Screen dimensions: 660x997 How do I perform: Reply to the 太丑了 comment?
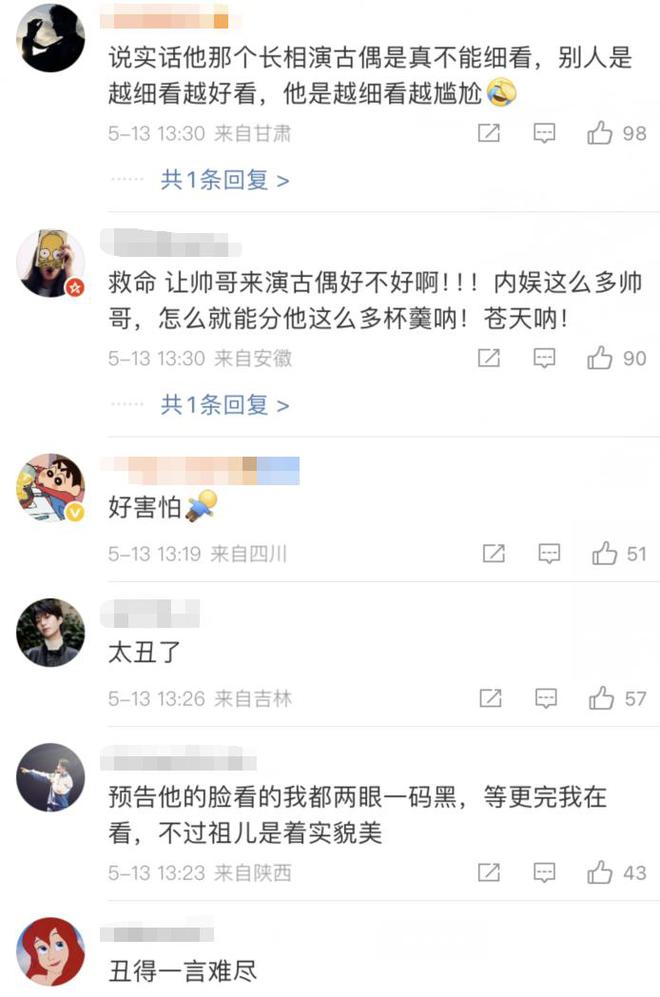coord(546,699)
